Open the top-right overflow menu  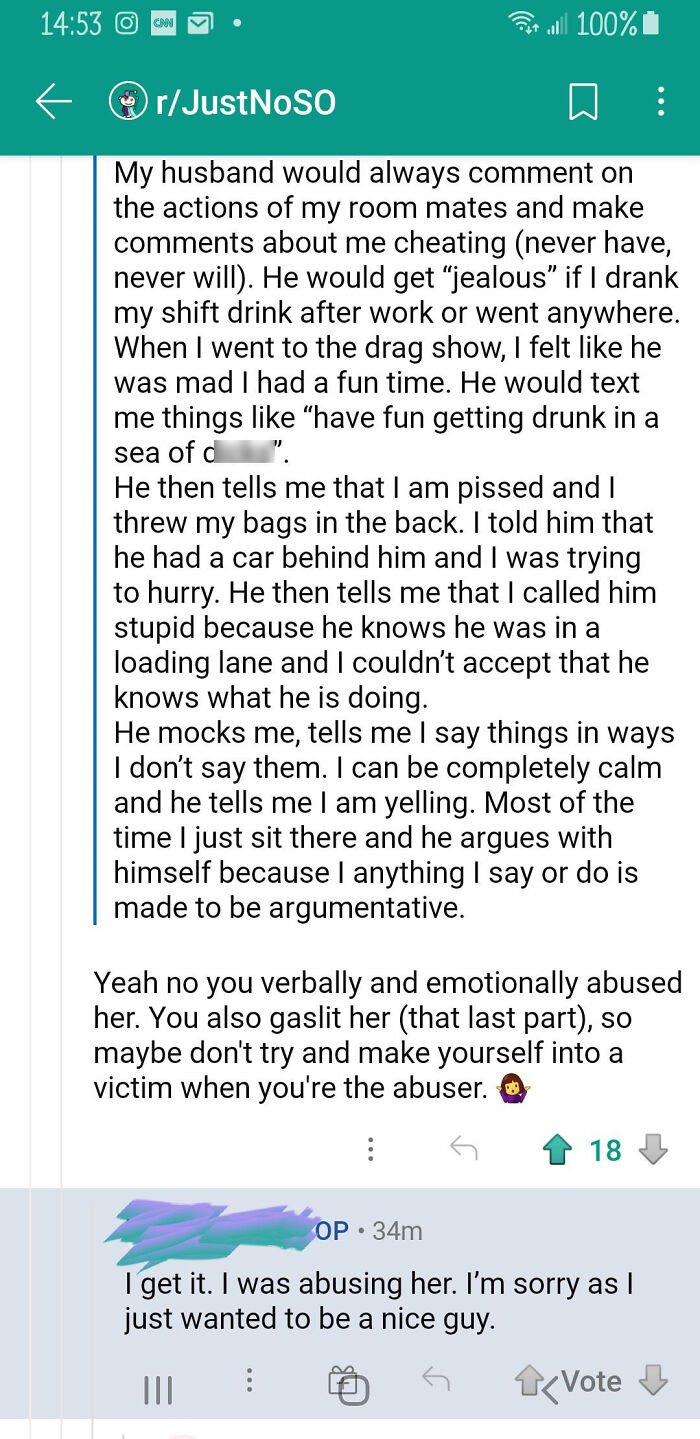(x=659, y=101)
